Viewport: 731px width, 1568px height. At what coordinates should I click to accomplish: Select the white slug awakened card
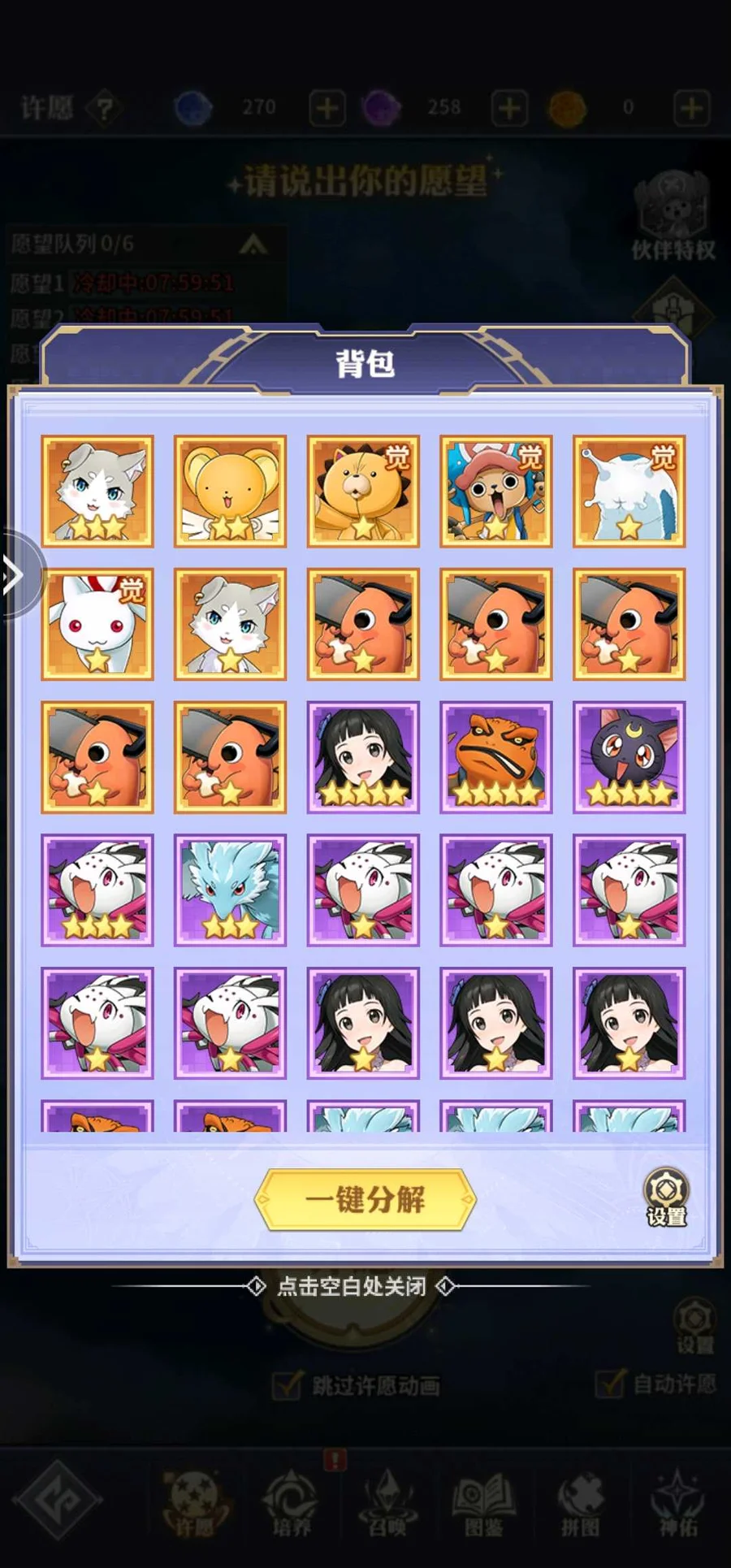click(629, 491)
